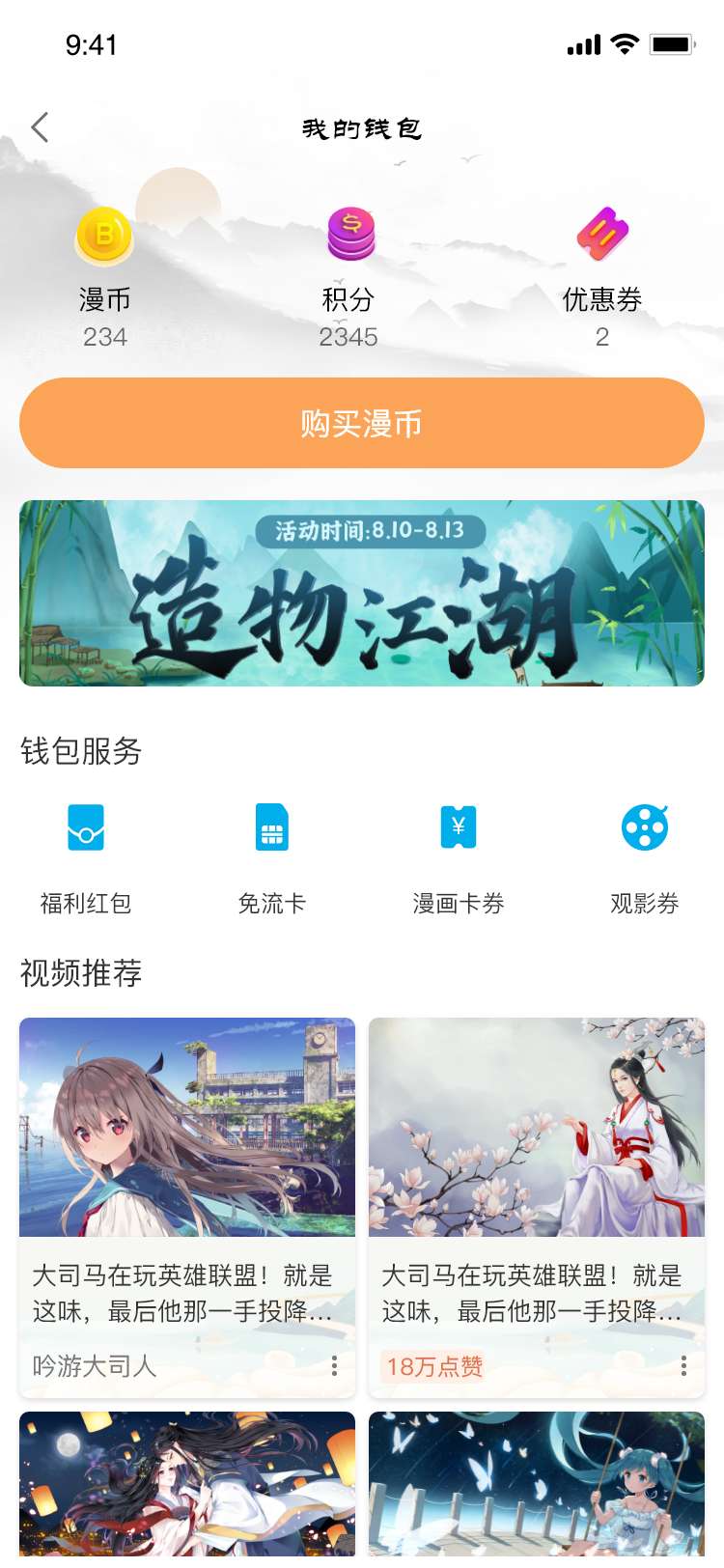Open the video card by 吟游大司人

point(187,1207)
